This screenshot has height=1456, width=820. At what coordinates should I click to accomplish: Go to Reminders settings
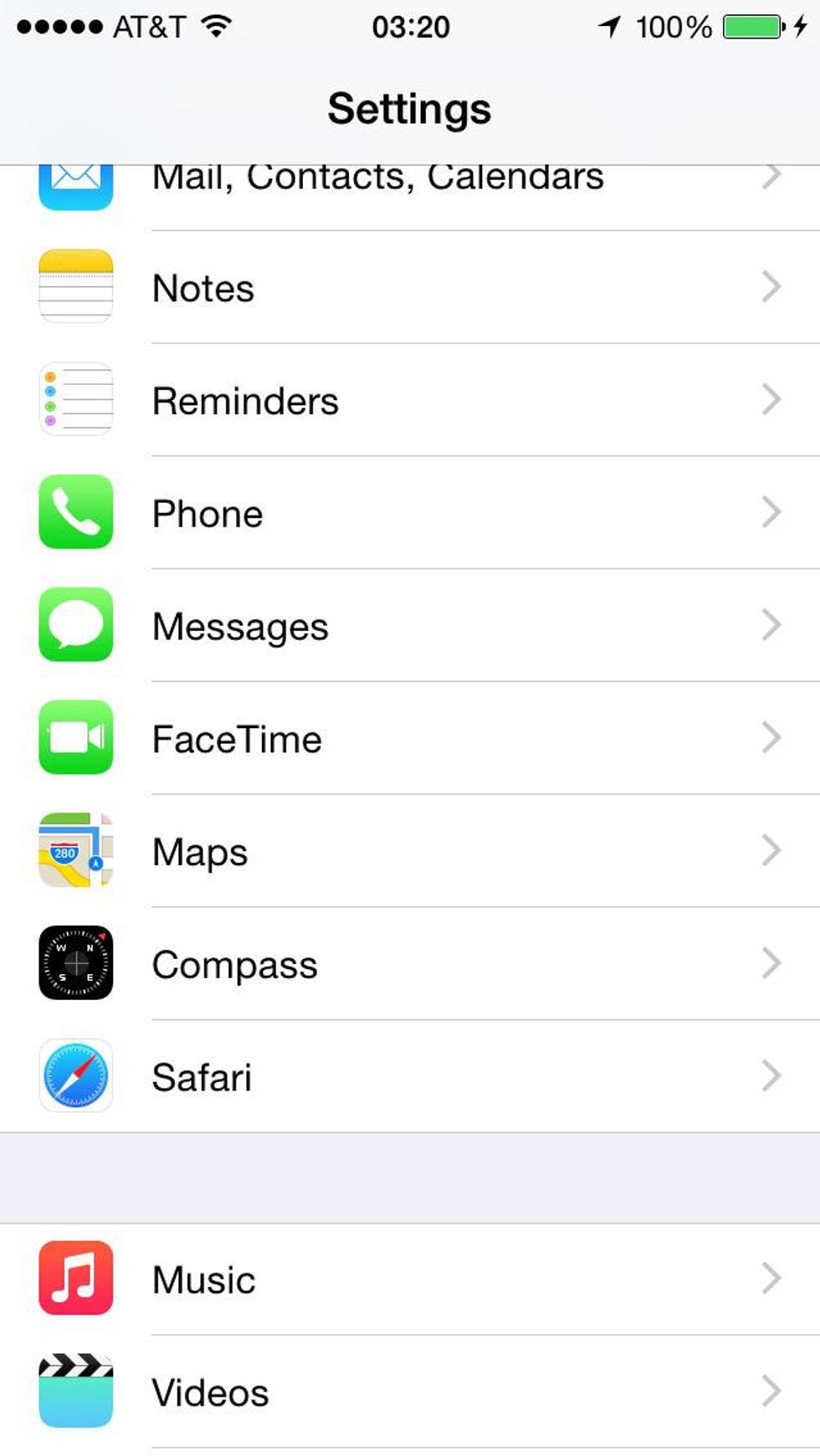pos(410,401)
